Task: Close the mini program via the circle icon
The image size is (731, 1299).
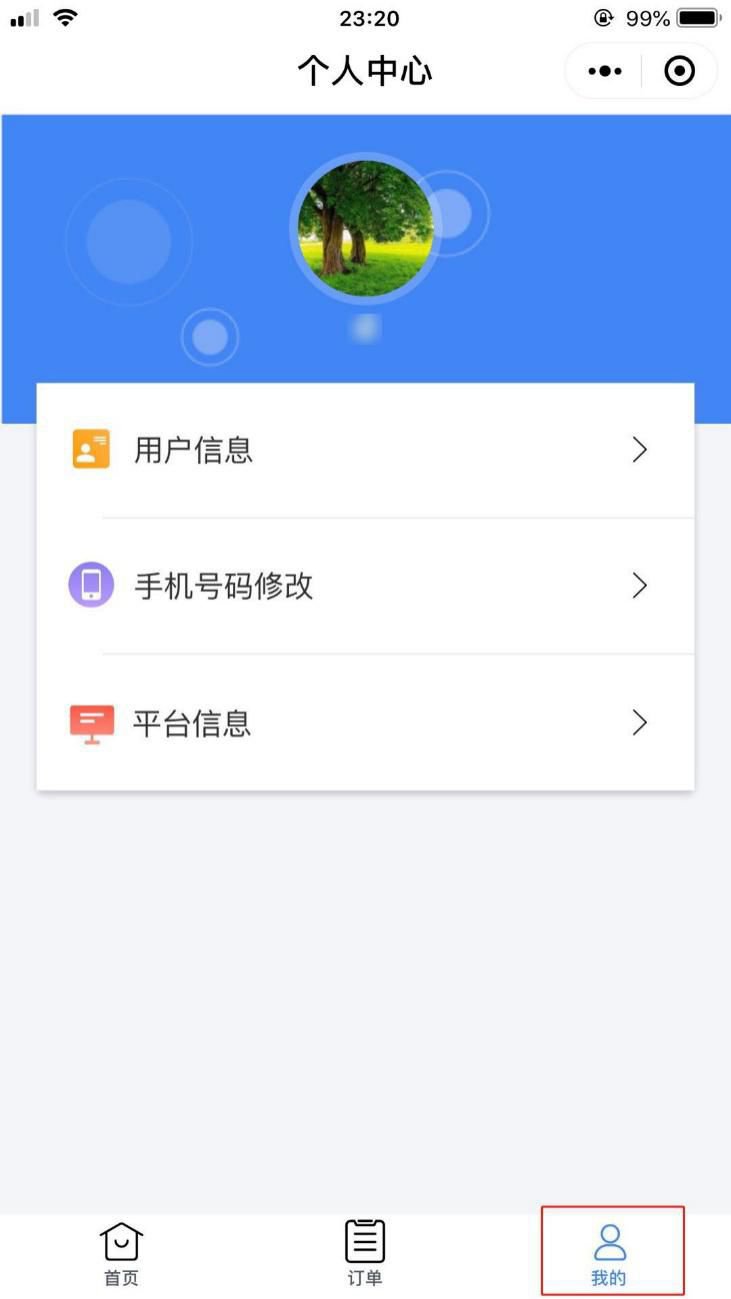Action: tap(680, 72)
